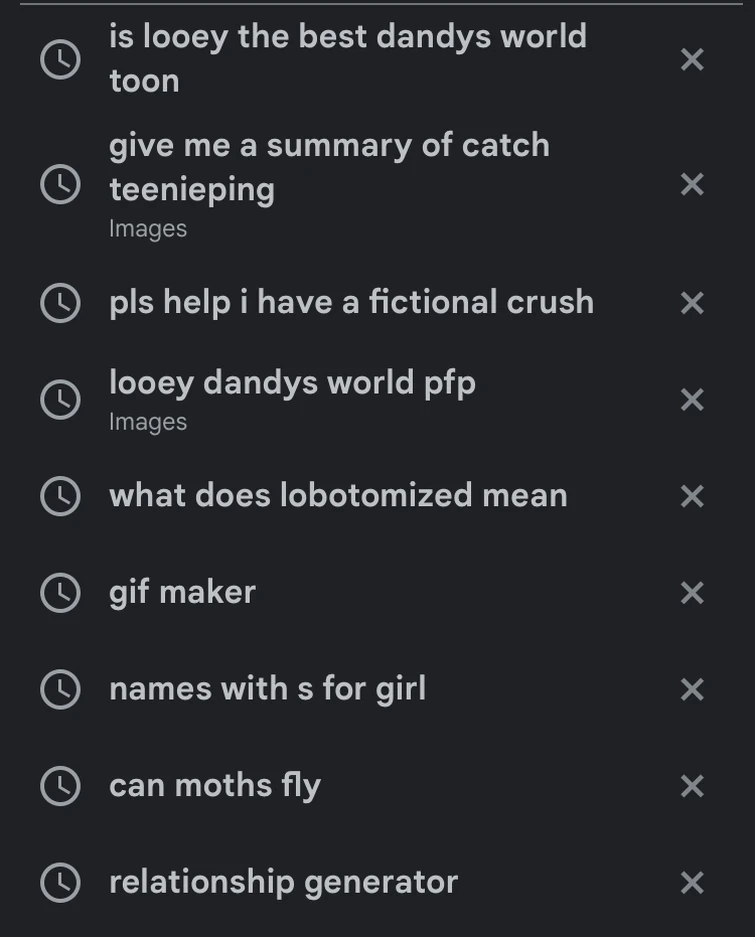Open Images results for 'give me a summary of catch teenieping'
Viewport: 755px width, 937px height.
coord(146,227)
